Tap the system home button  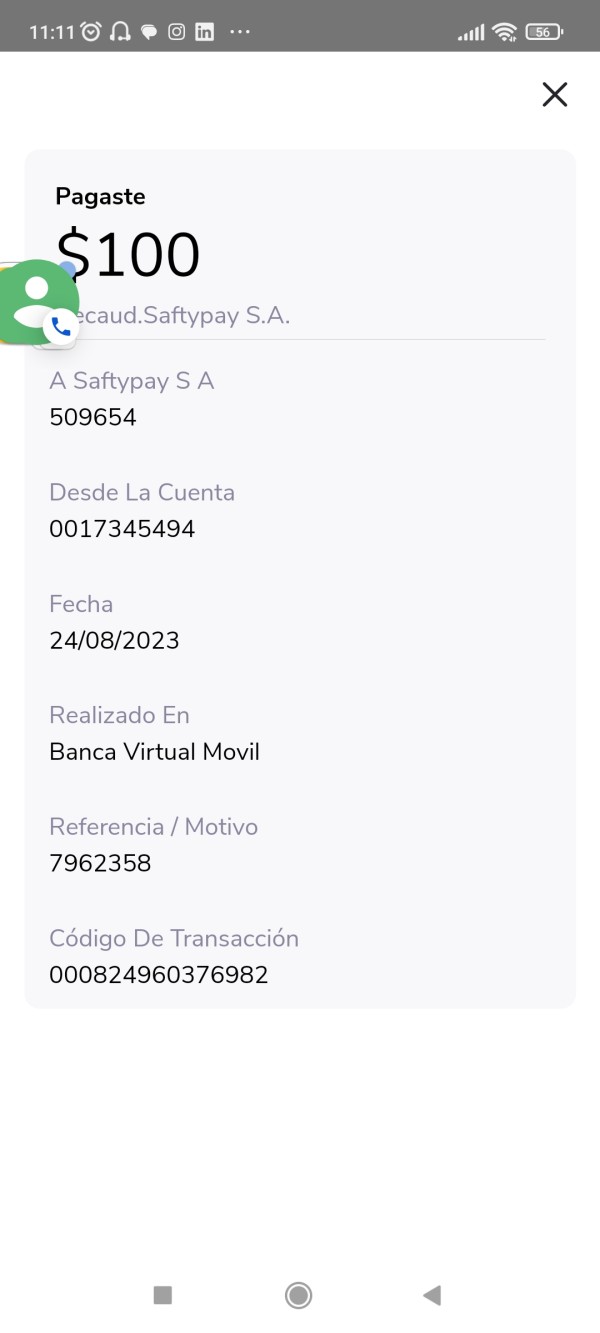tap(298, 1295)
